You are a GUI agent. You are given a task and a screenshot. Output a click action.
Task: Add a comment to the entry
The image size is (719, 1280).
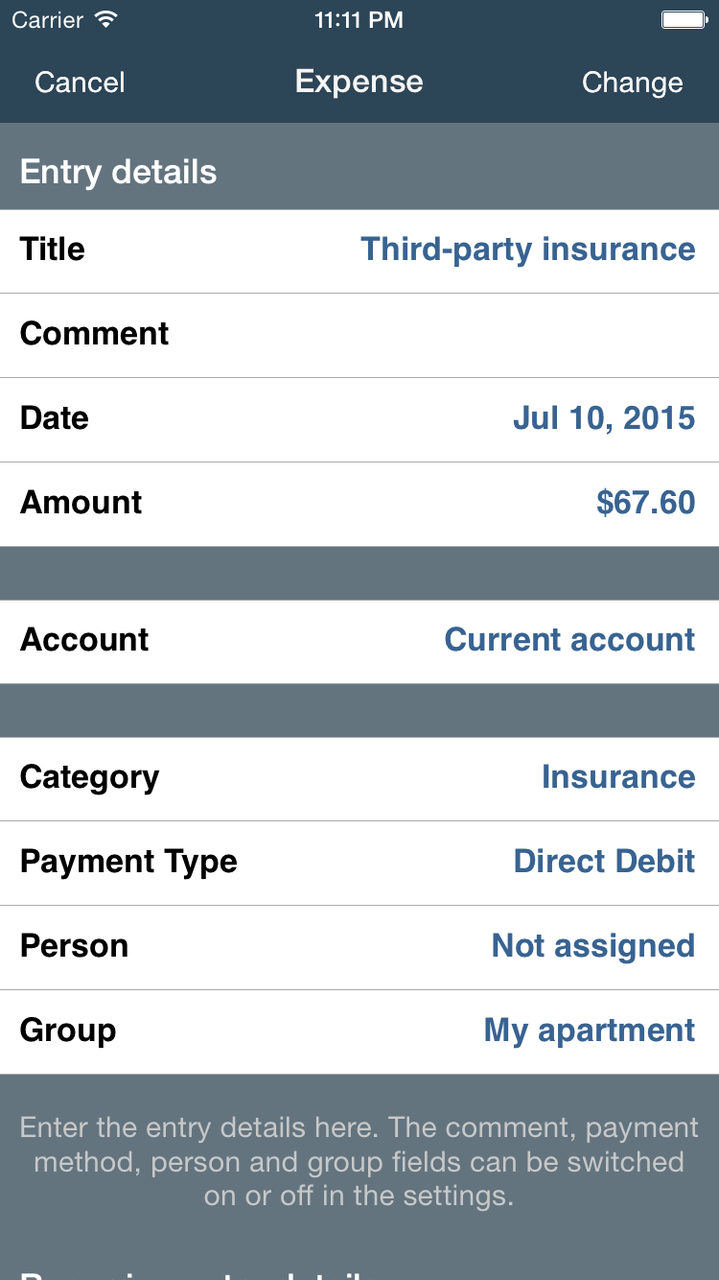pos(359,335)
